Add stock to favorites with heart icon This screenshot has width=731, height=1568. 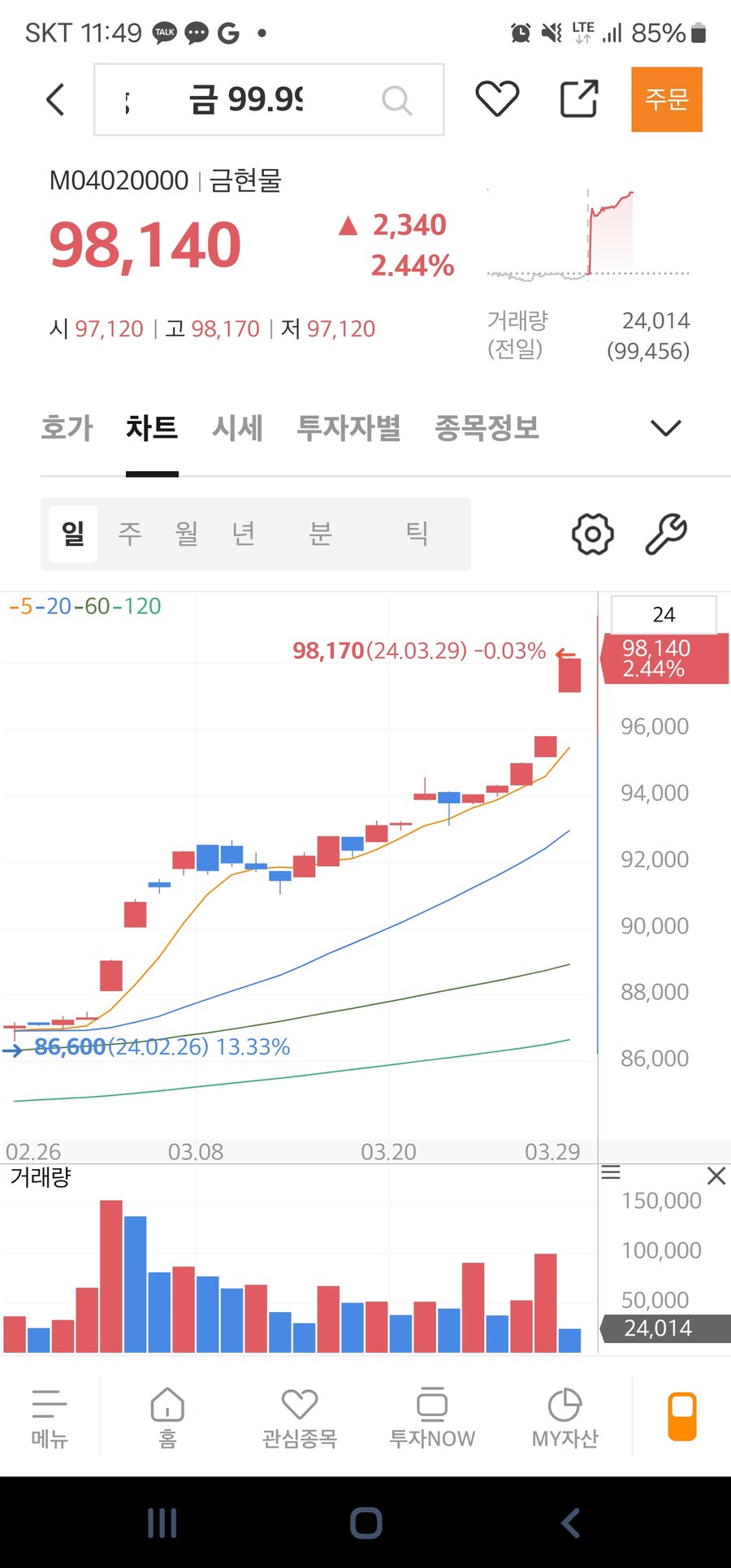[x=497, y=98]
